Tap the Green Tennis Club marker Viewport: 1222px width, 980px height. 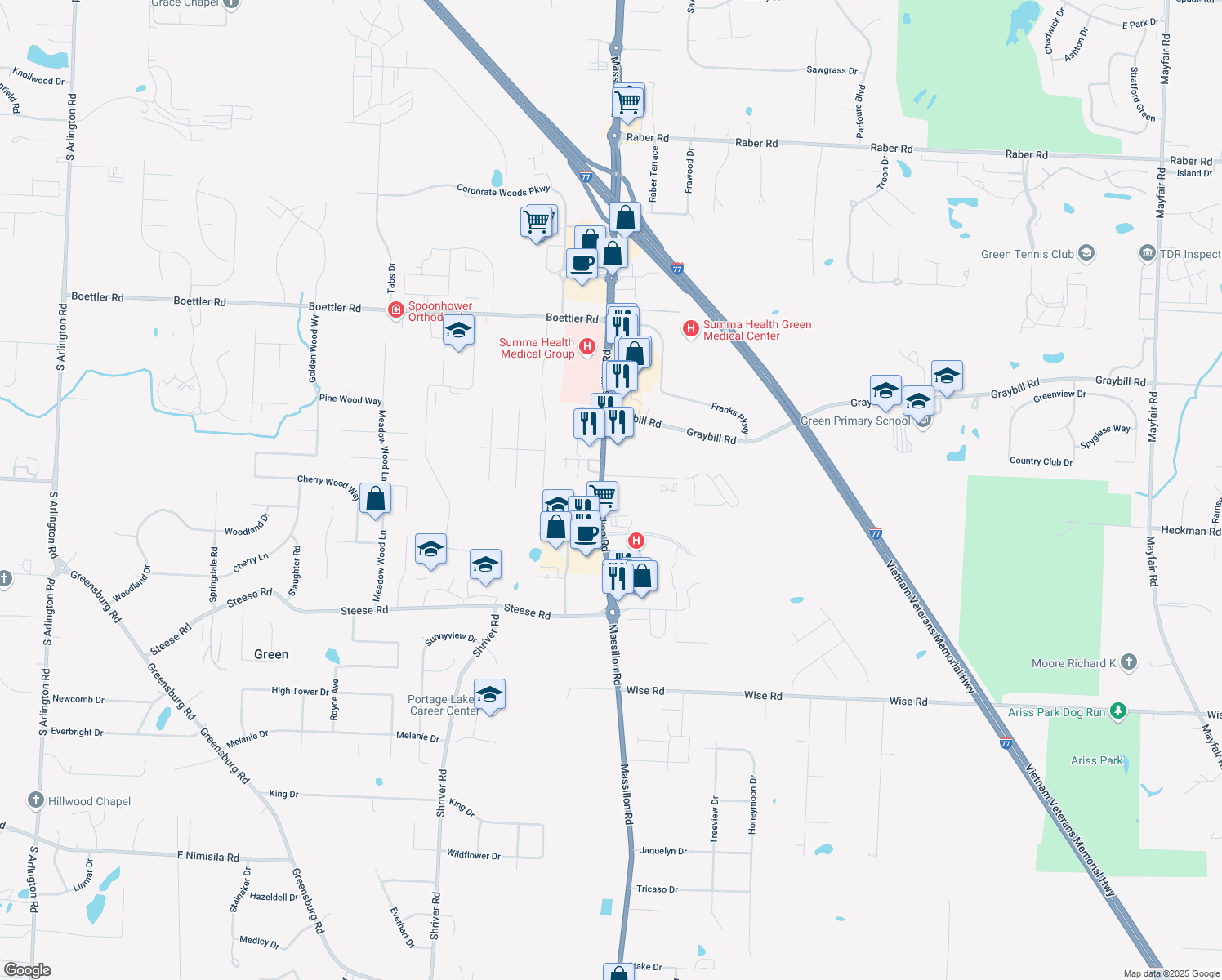(x=1086, y=253)
